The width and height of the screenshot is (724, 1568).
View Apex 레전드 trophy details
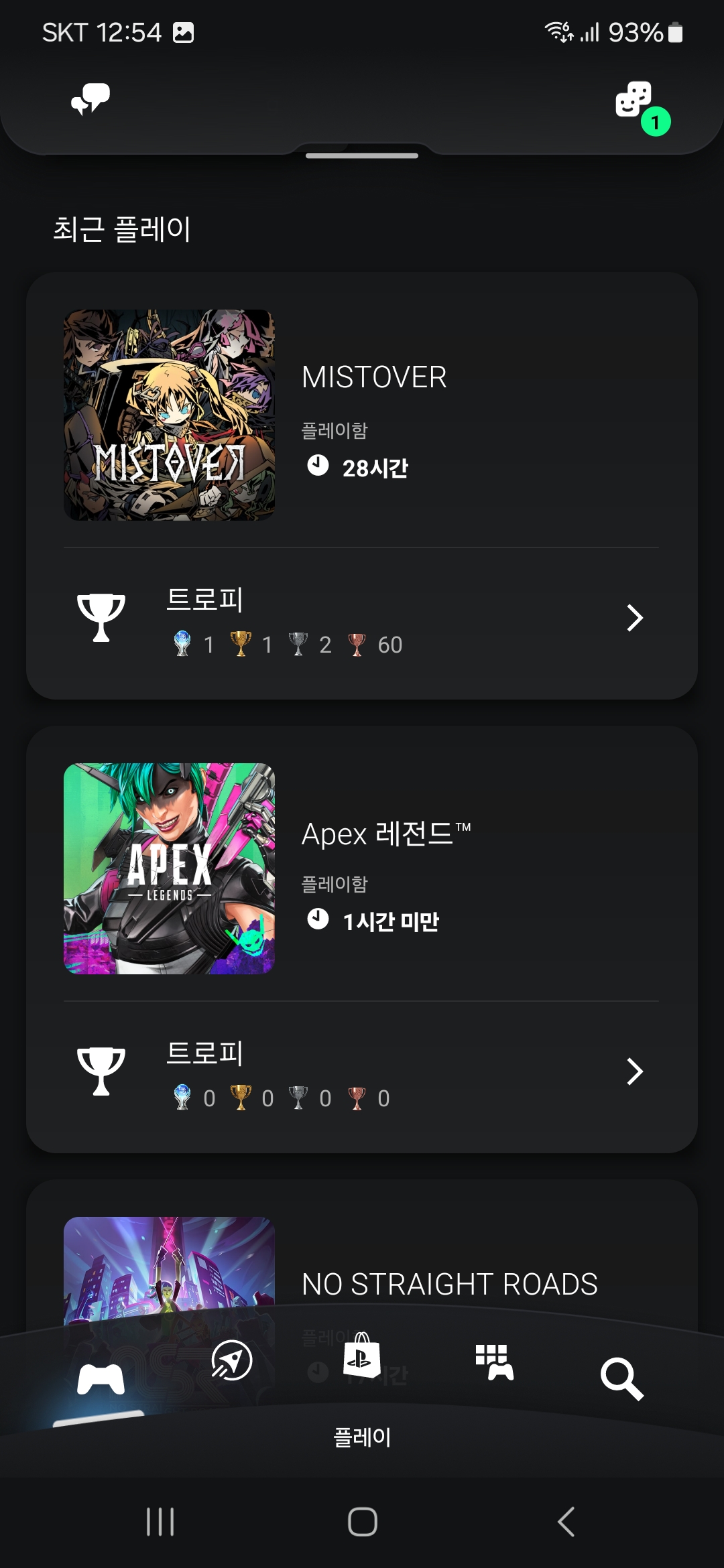(362, 1072)
